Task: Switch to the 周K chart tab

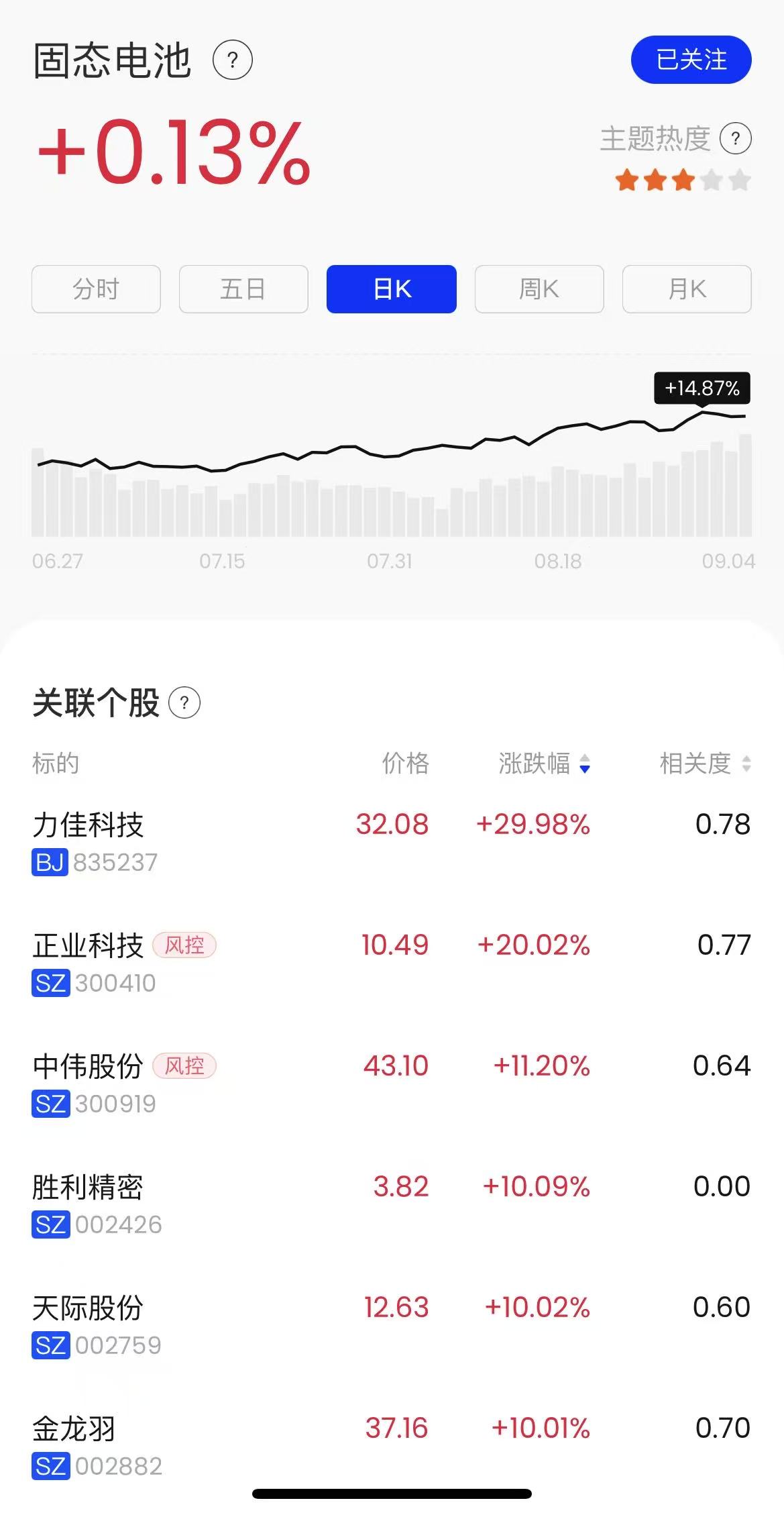Action: (x=539, y=289)
